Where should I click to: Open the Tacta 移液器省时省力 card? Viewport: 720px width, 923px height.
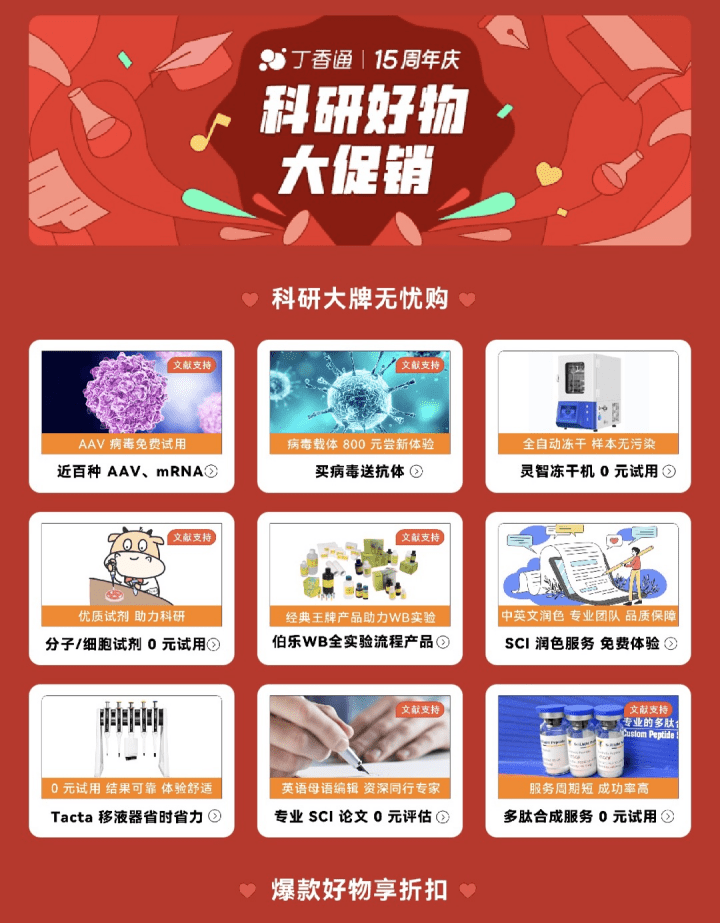tap(131, 760)
